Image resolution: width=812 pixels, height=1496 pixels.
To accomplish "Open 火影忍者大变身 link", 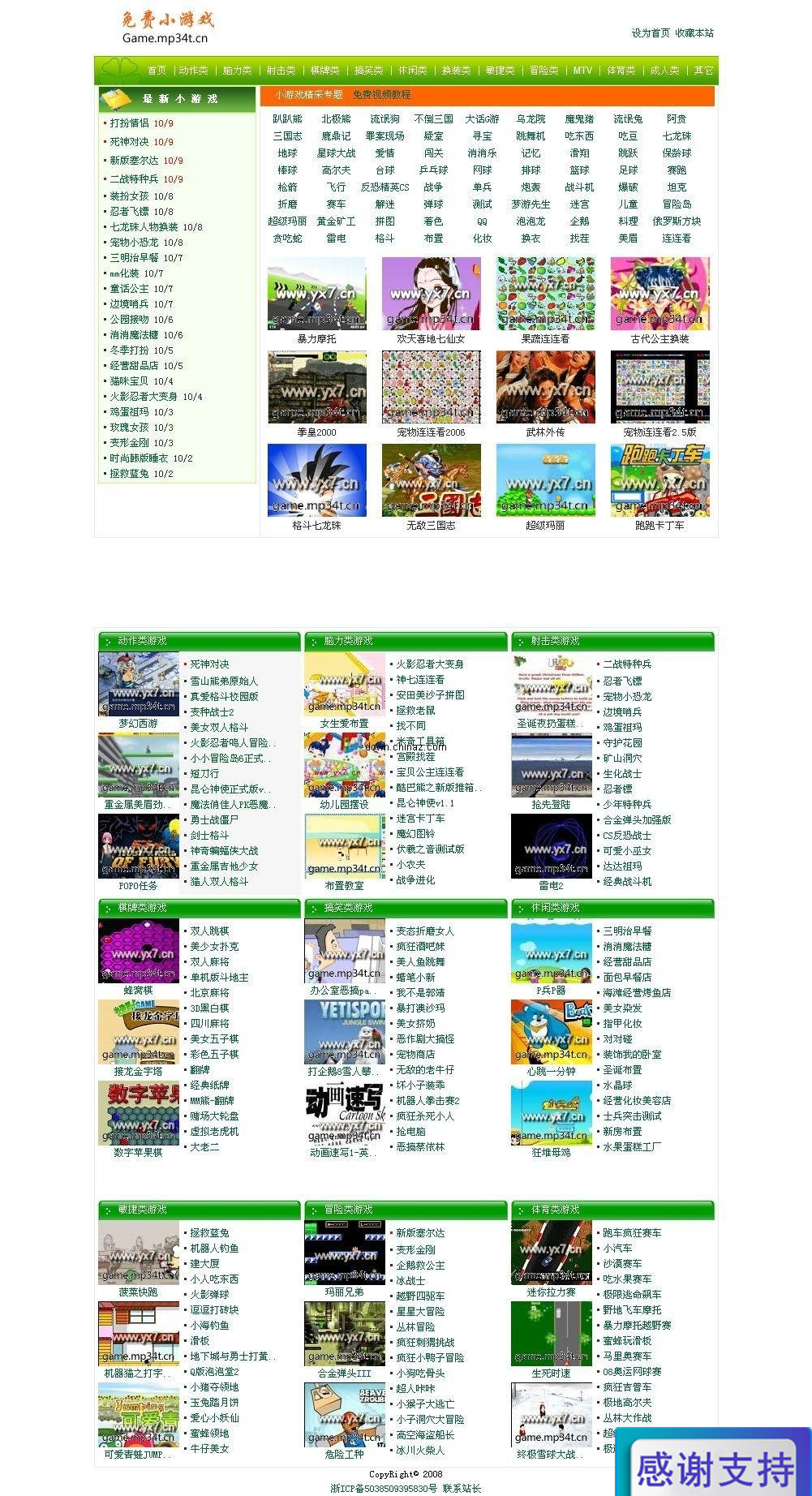I will click(x=429, y=664).
